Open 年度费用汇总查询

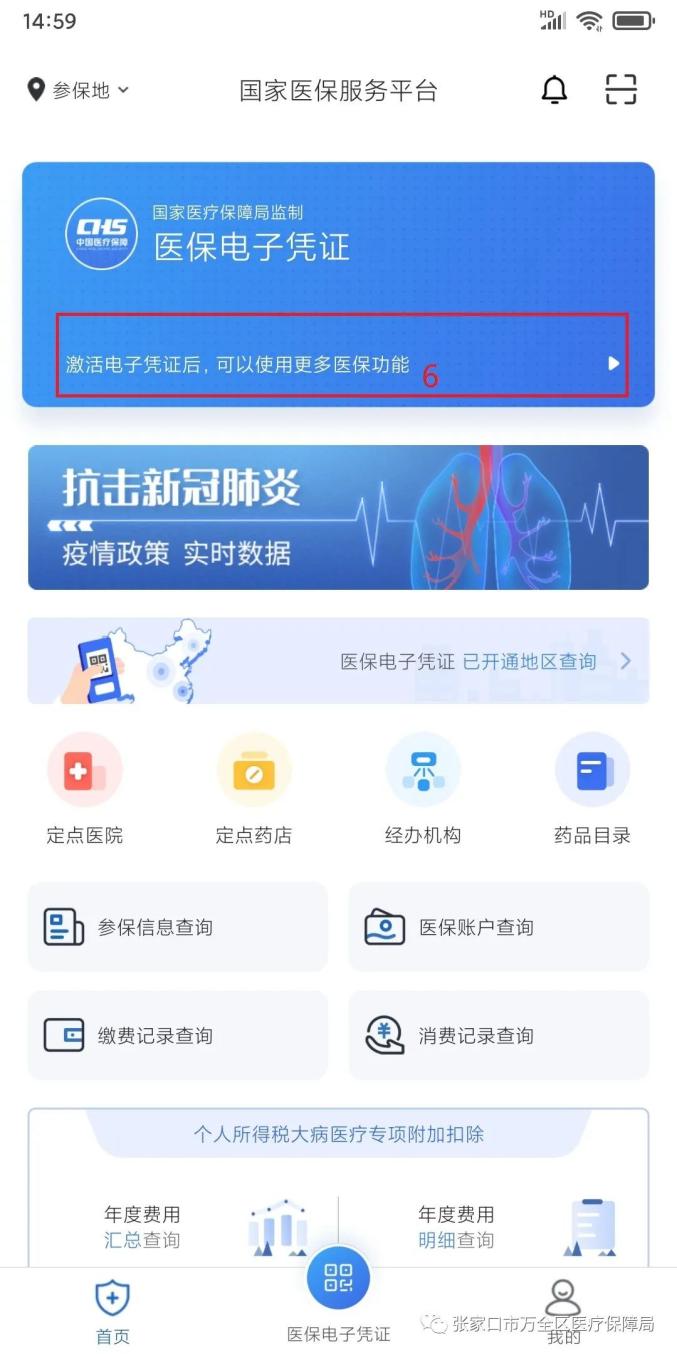180,1227
